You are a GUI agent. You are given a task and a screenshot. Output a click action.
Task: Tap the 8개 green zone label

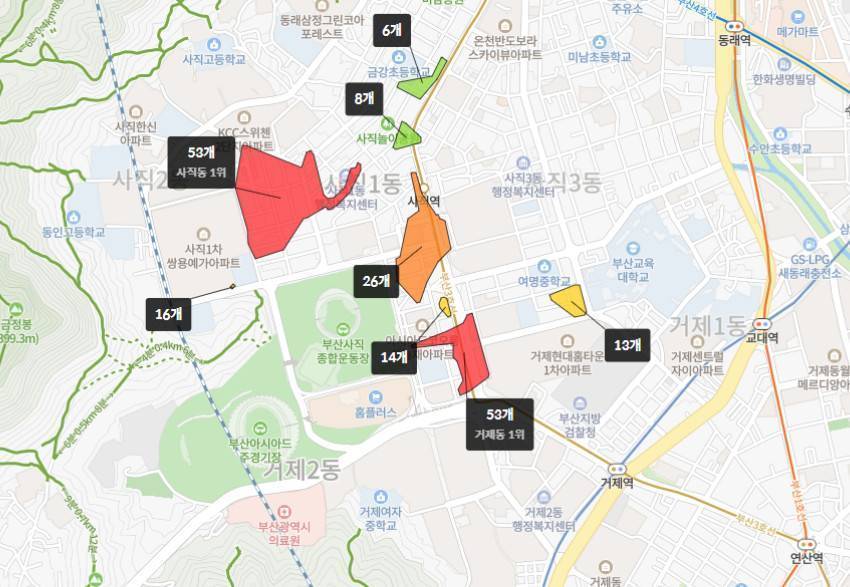click(362, 98)
